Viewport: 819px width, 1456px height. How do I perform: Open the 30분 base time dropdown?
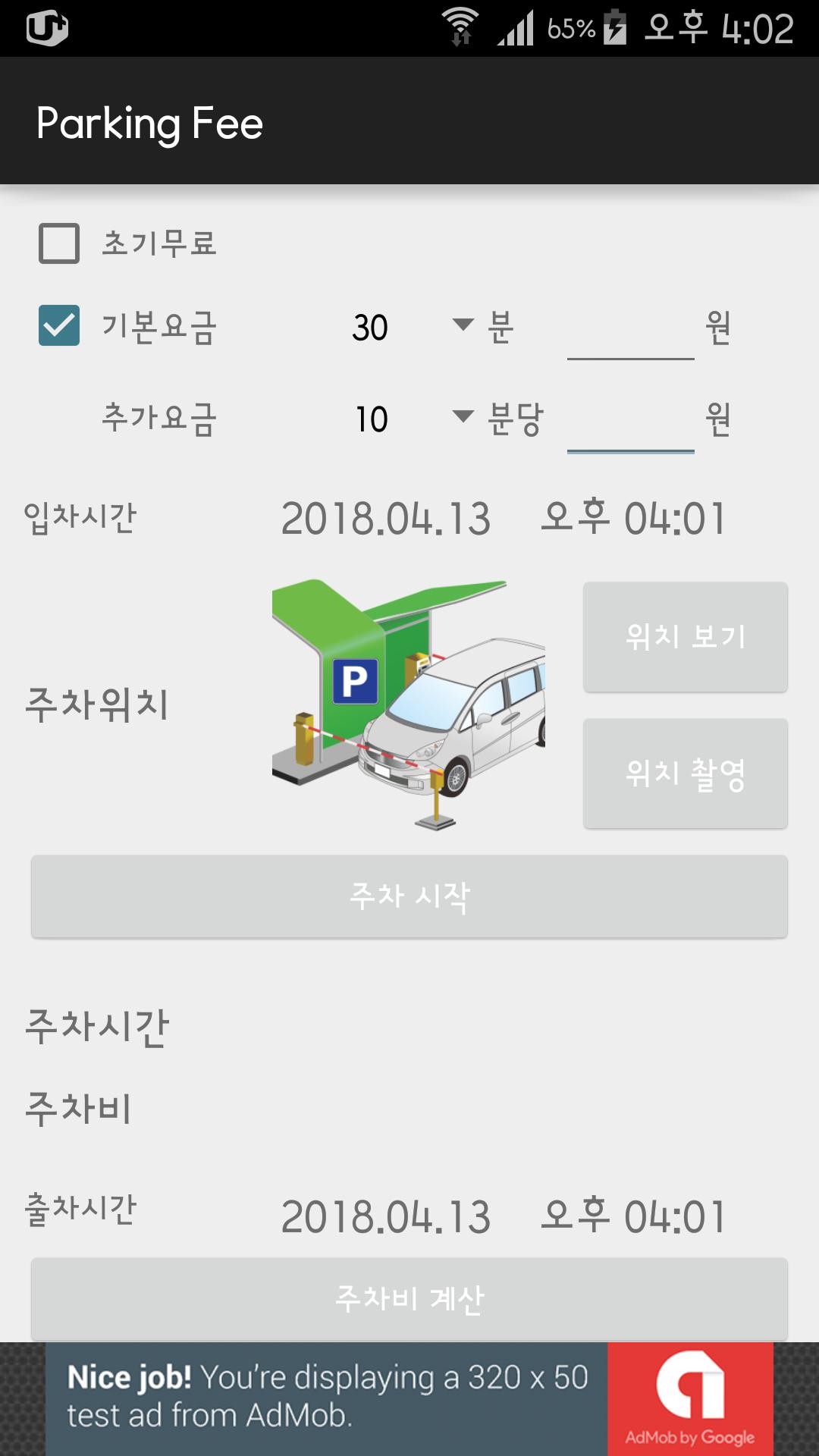pyautogui.click(x=409, y=328)
